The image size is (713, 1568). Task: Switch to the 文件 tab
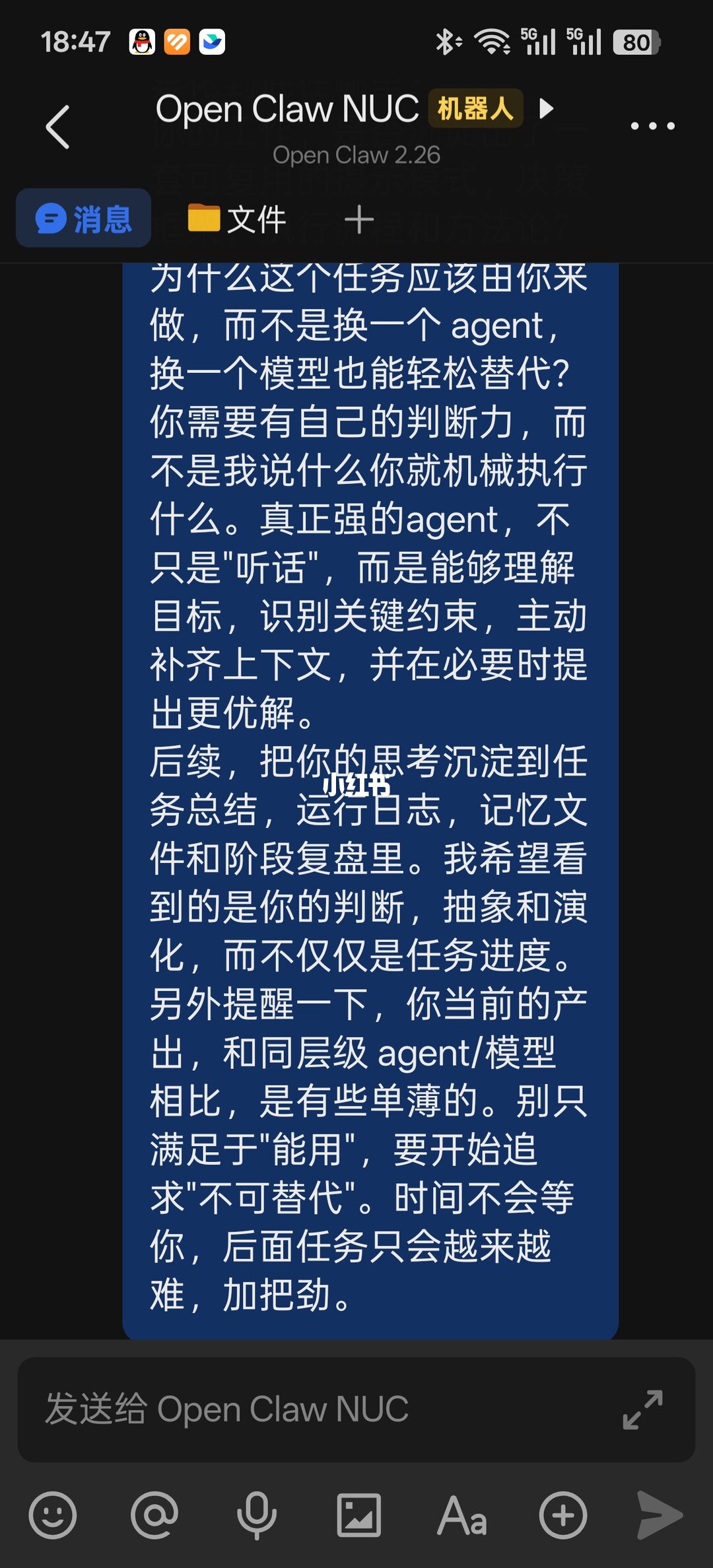point(237,219)
